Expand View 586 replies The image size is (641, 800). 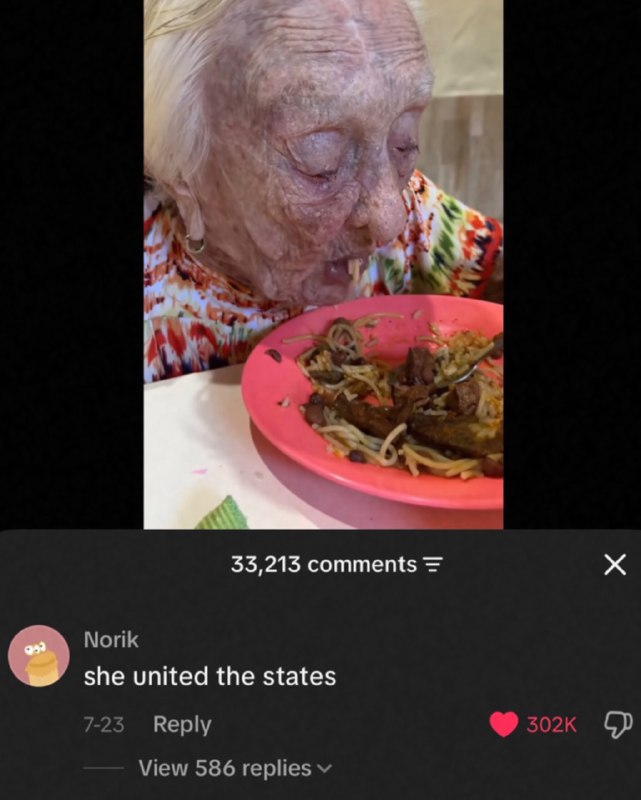tap(235, 768)
